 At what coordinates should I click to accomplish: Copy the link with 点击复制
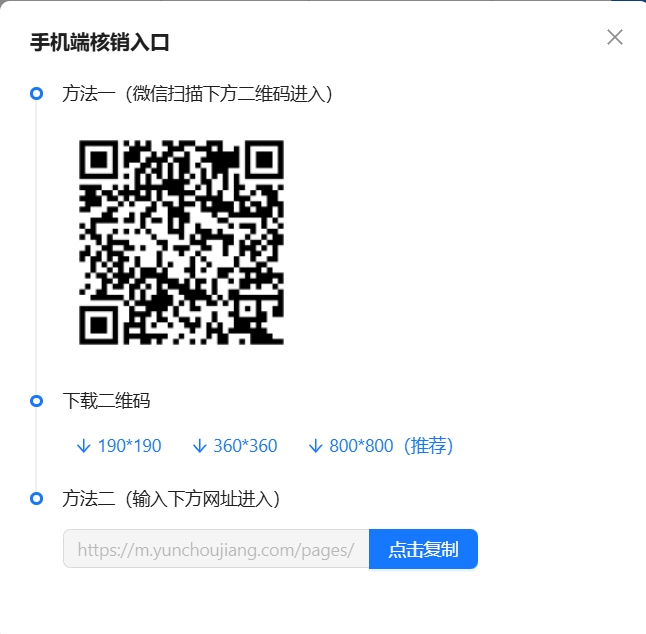[x=423, y=550]
